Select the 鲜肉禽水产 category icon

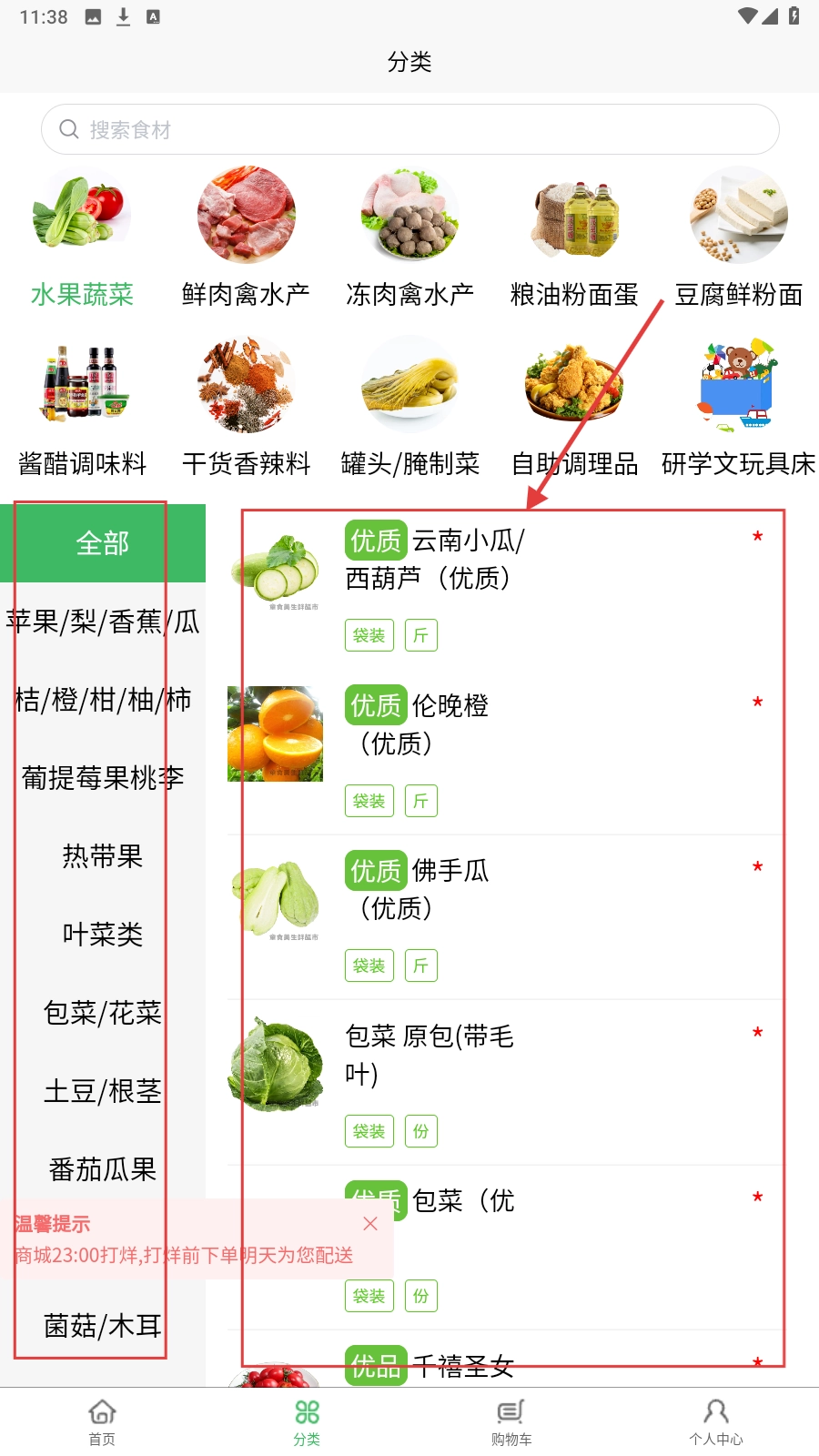[x=244, y=215]
